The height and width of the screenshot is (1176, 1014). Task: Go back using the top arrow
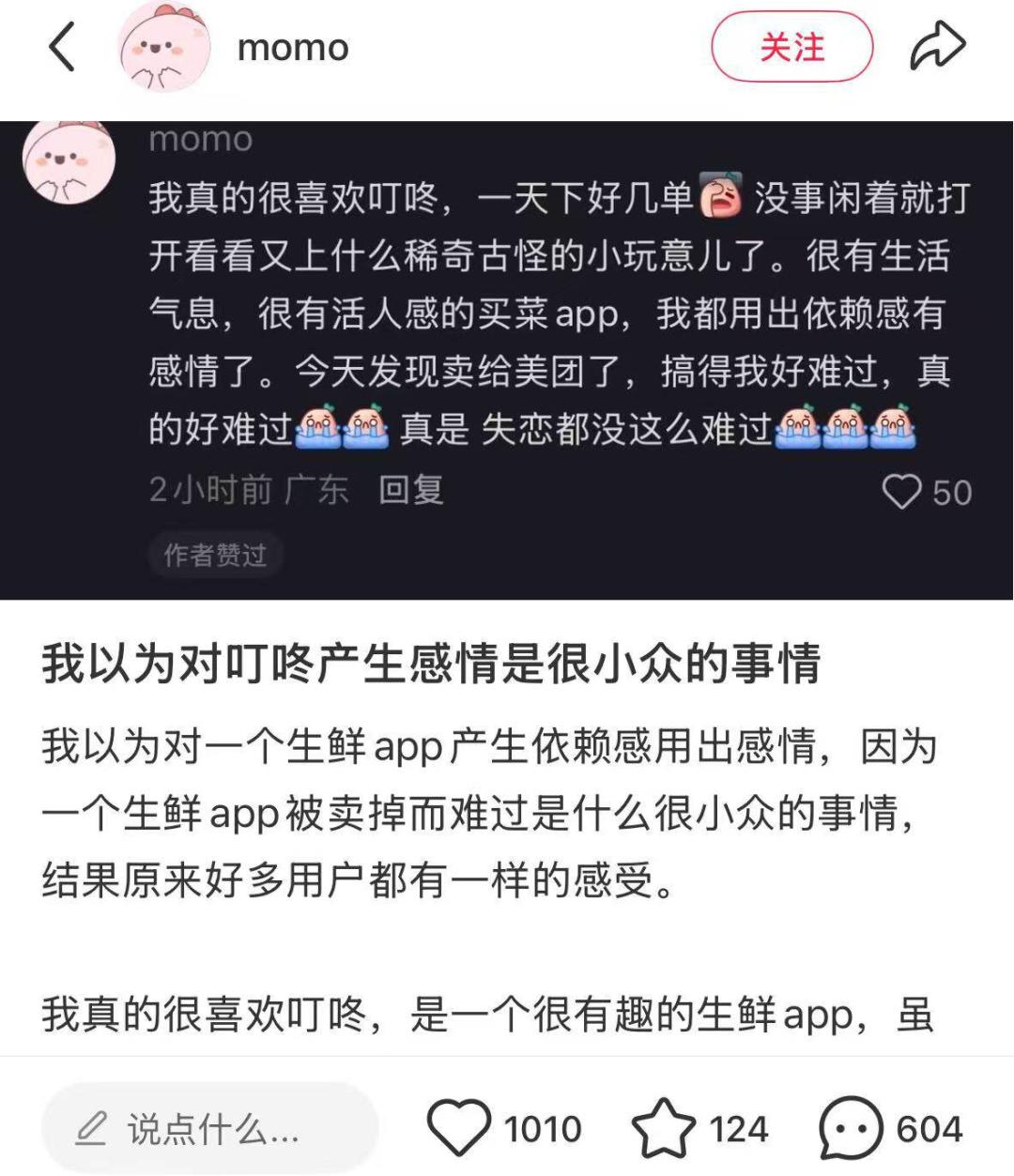[x=62, y=47]
